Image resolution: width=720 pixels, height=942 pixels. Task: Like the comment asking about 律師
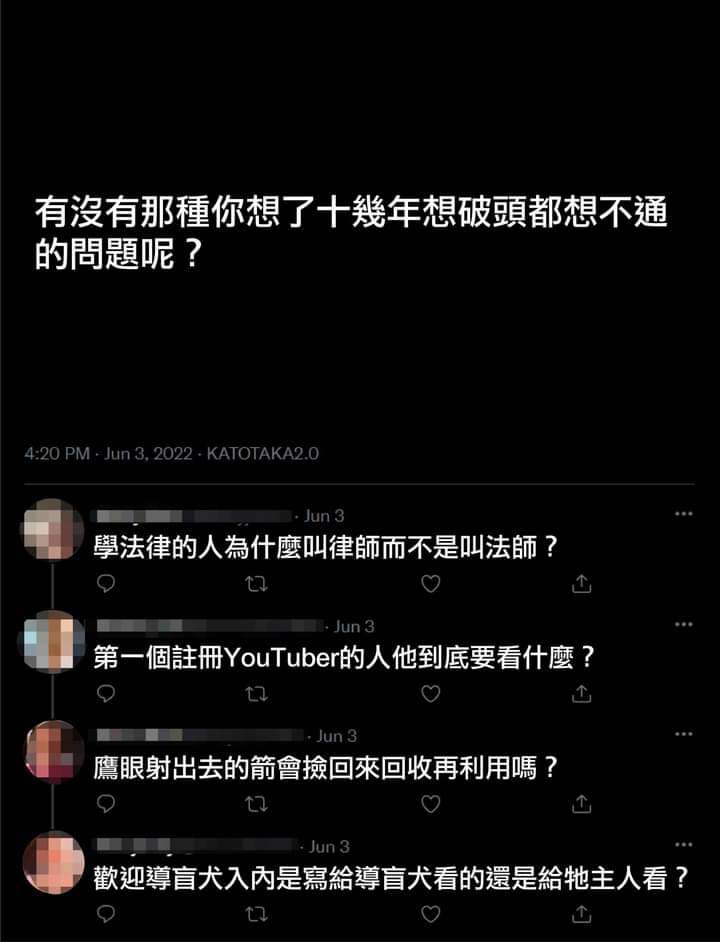430,584
